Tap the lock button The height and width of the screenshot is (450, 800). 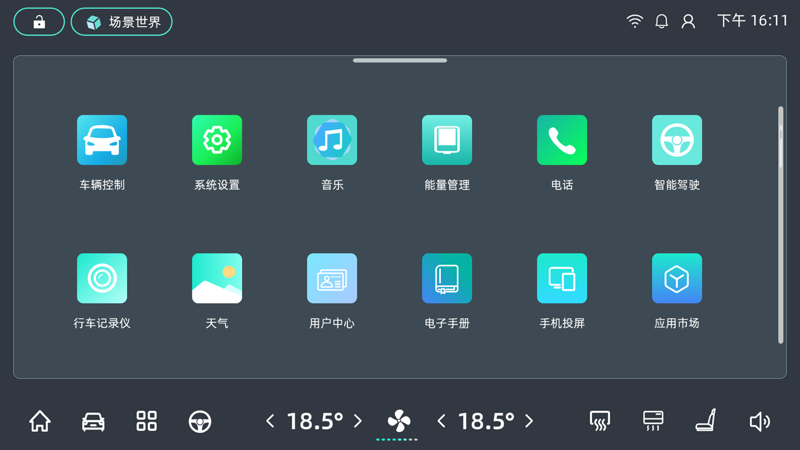pos(39,22)
